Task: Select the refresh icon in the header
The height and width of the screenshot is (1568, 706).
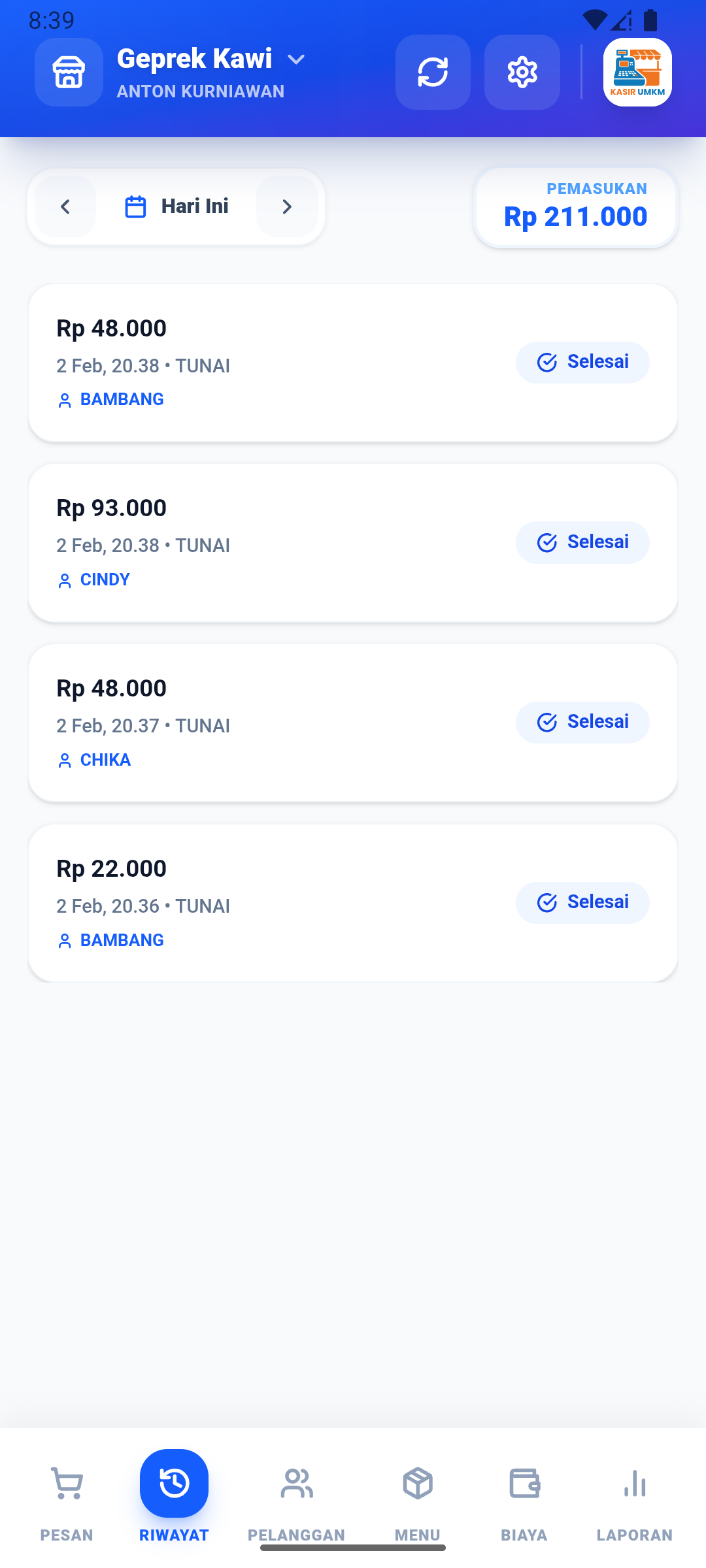Action: tap(433, 72)
